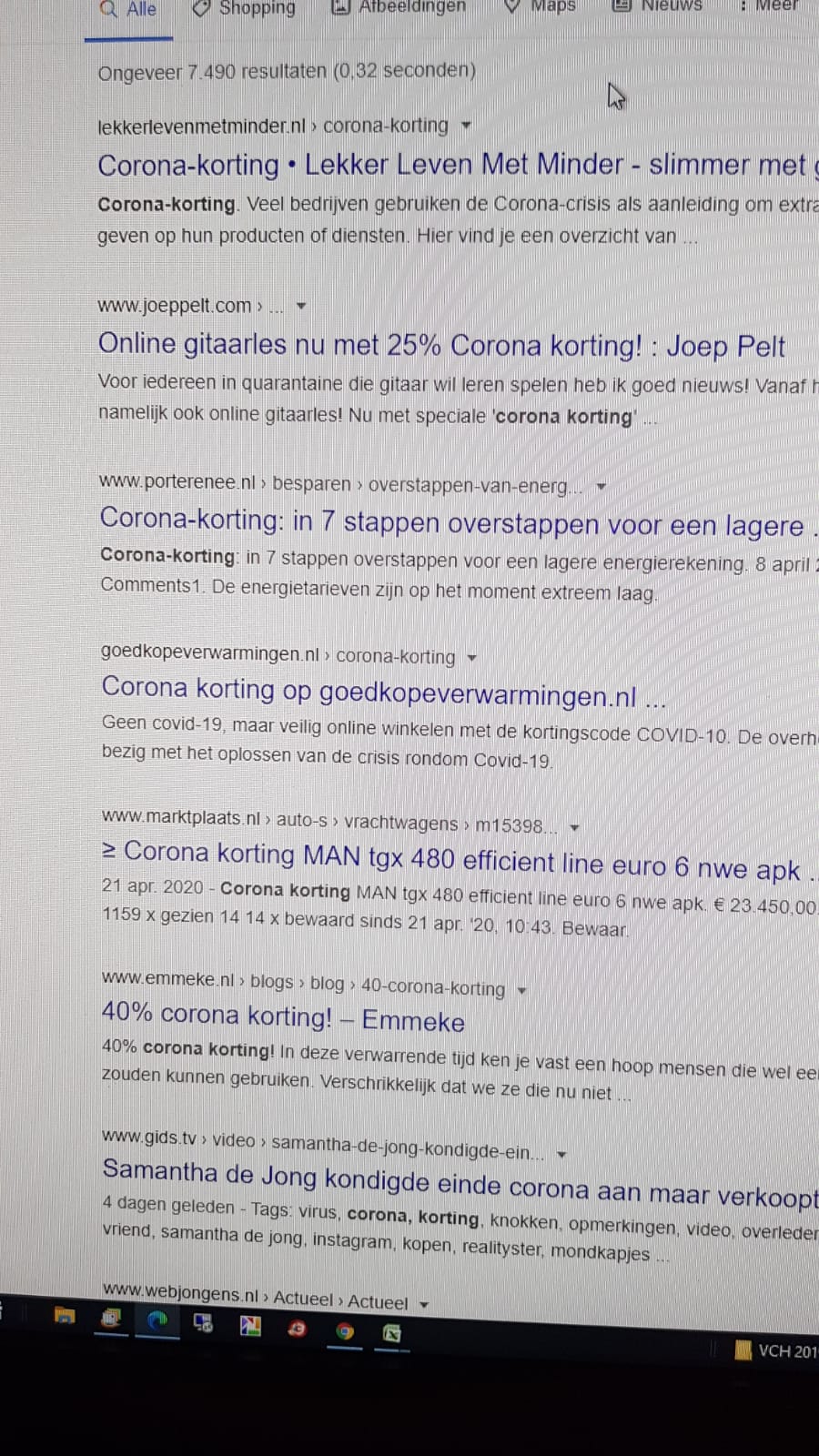The height and width of the screenshot is (1456, 819).
Task: Expand the dropdown arrow next to www.marktplaats.nl
Action: (574, 828)
